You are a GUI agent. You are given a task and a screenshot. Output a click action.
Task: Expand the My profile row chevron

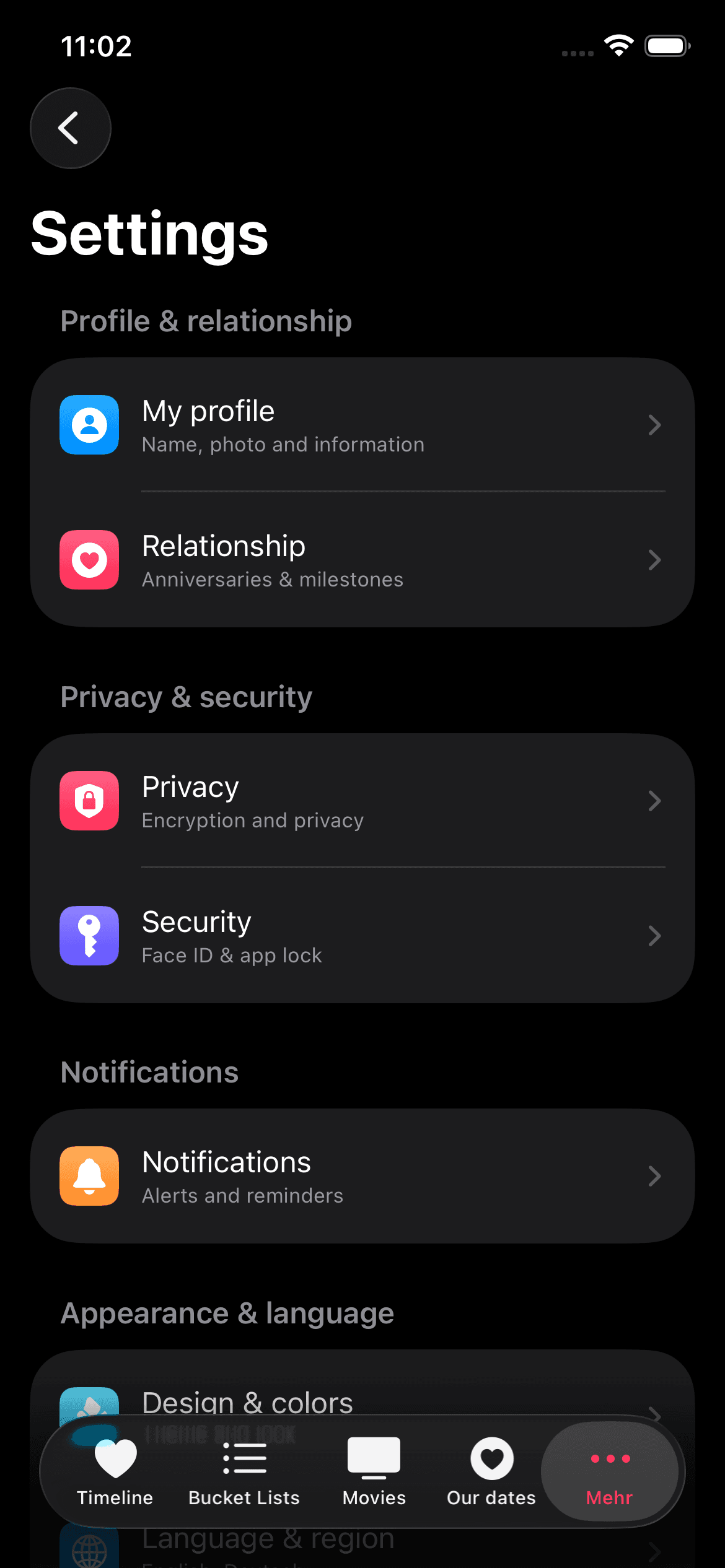pos(655,425)
